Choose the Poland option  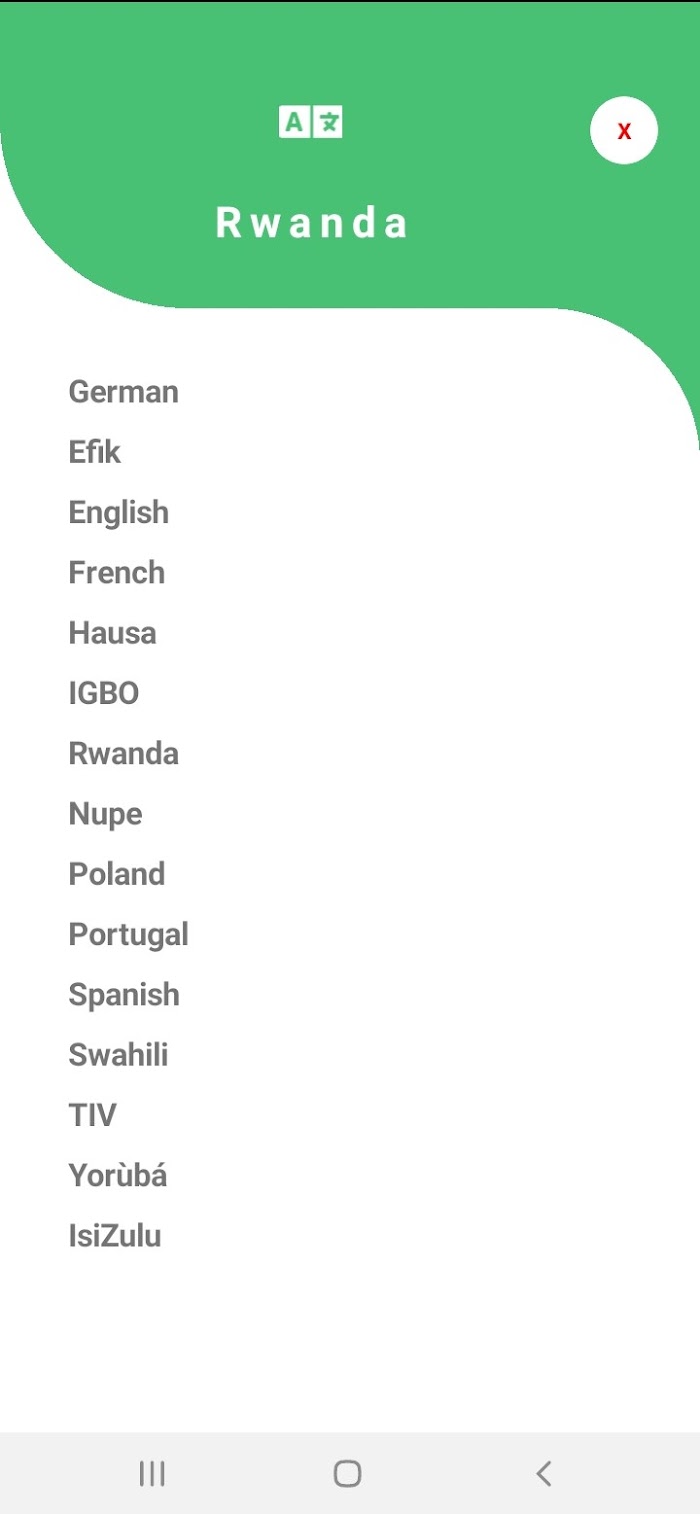pyautogui.click(x=117, y=874)
